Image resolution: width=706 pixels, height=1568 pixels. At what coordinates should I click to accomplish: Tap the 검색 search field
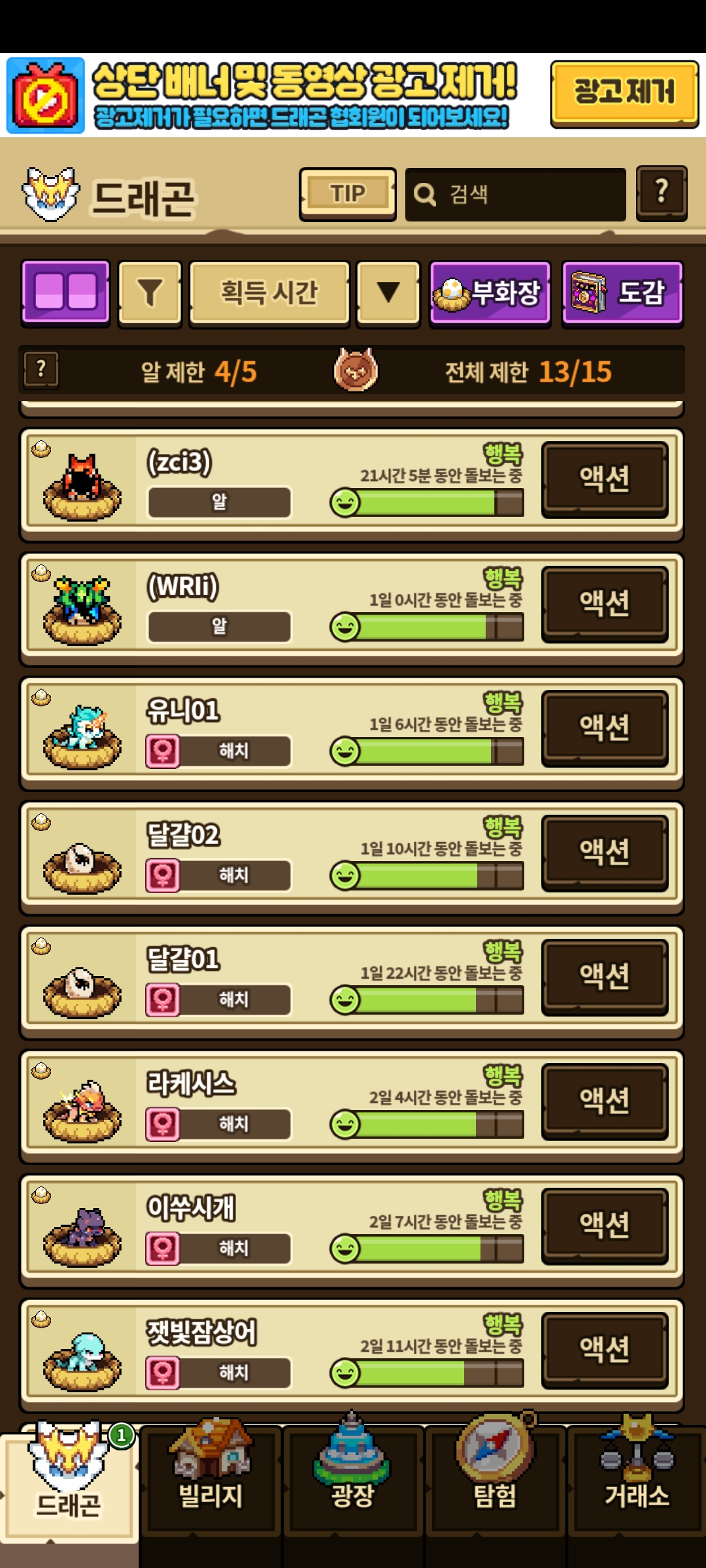click(515, 194)
